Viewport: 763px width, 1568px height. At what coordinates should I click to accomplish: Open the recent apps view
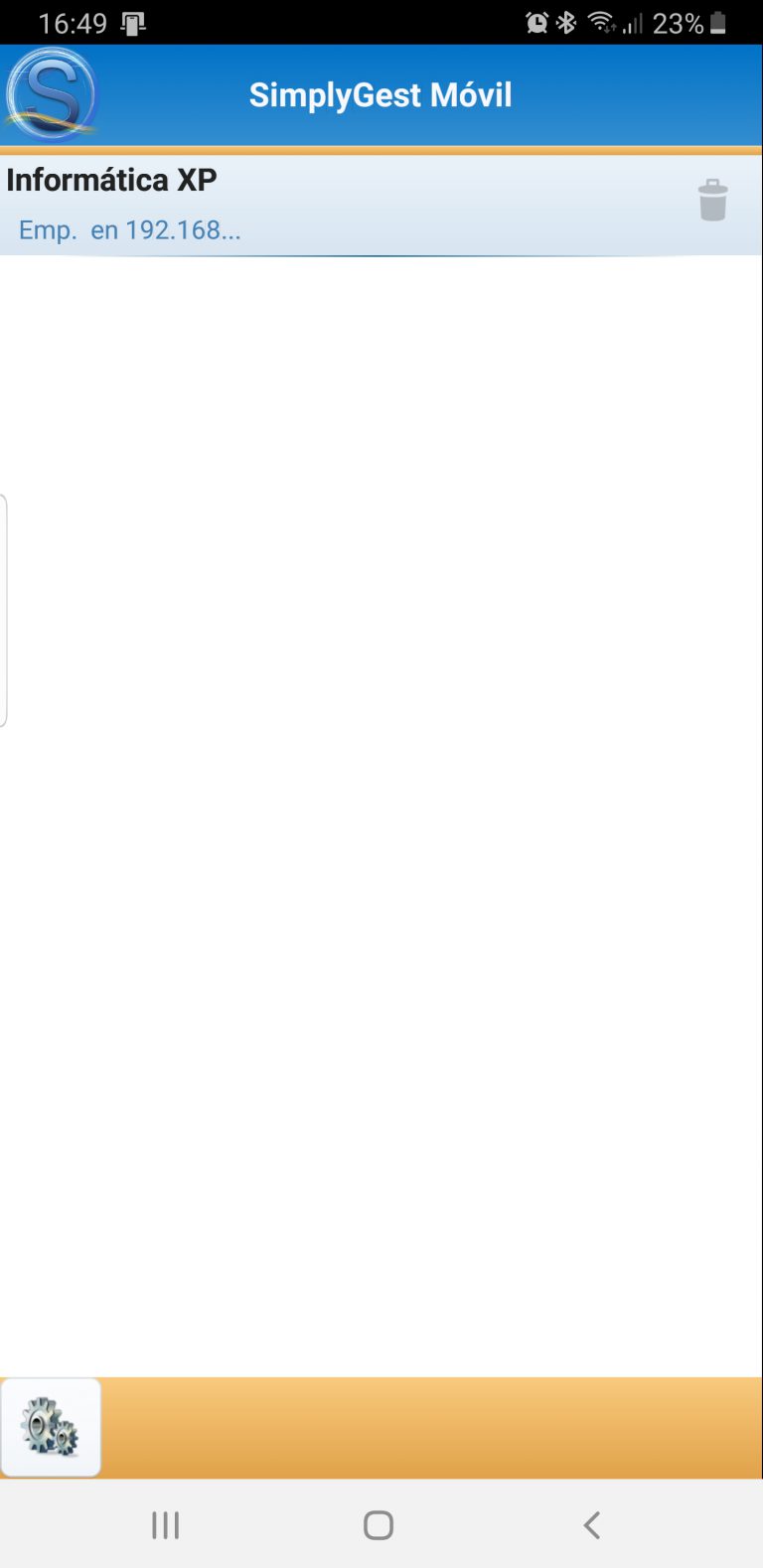point(166,1524)
